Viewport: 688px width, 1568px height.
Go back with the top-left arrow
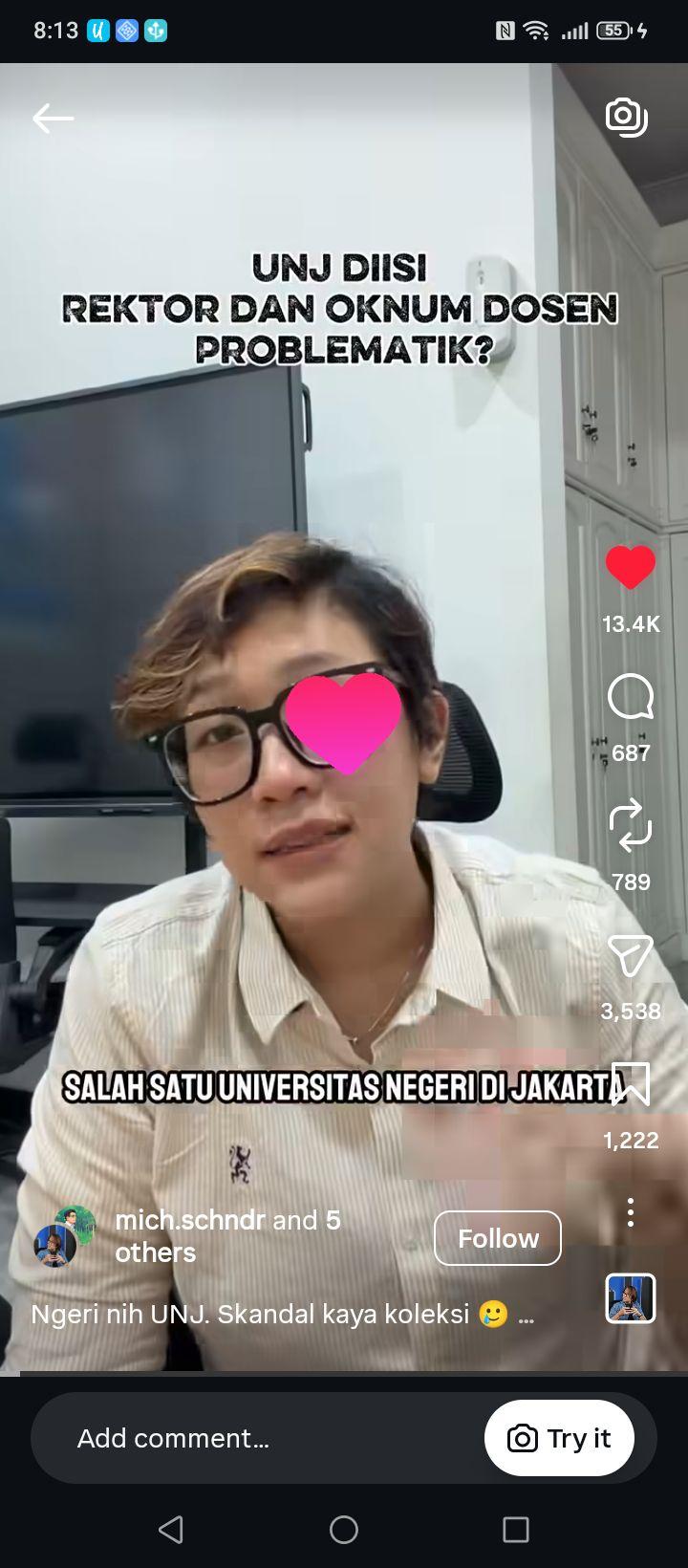53,119
